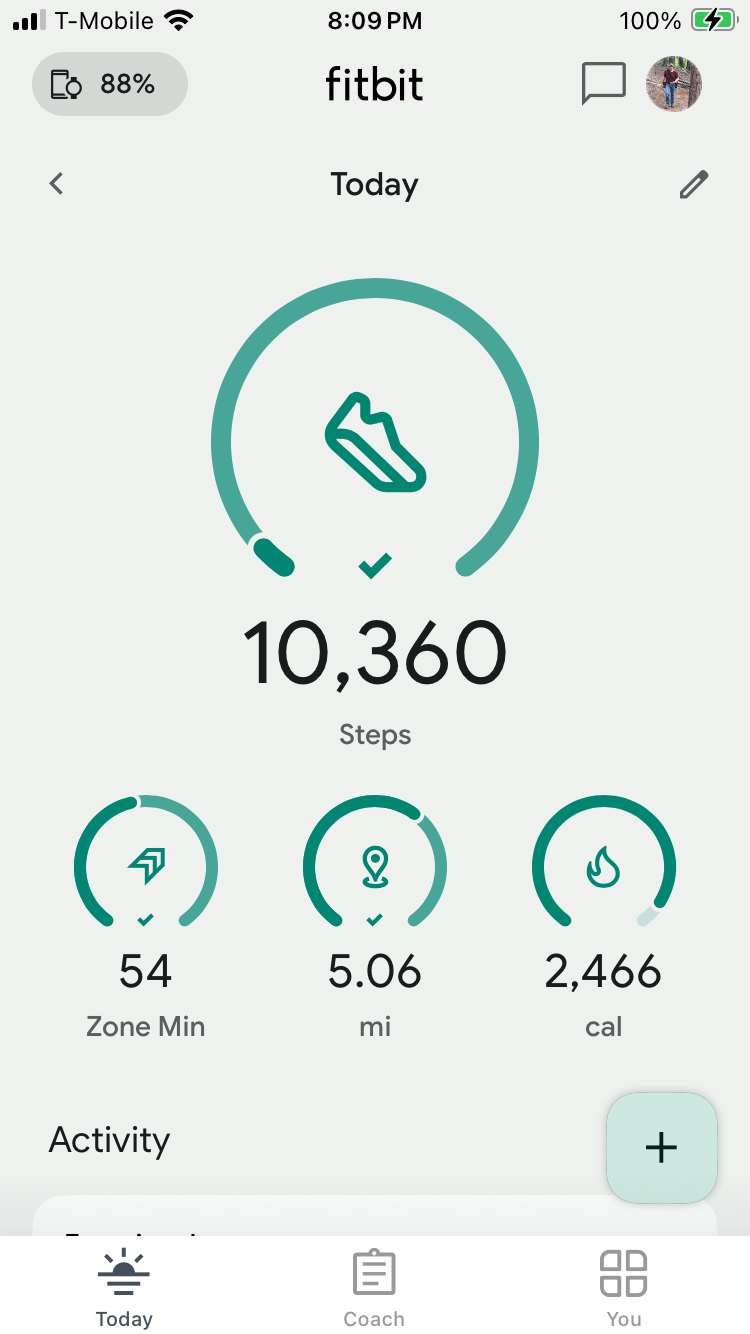View the 54 Zone Min stats

click(146, 917)
